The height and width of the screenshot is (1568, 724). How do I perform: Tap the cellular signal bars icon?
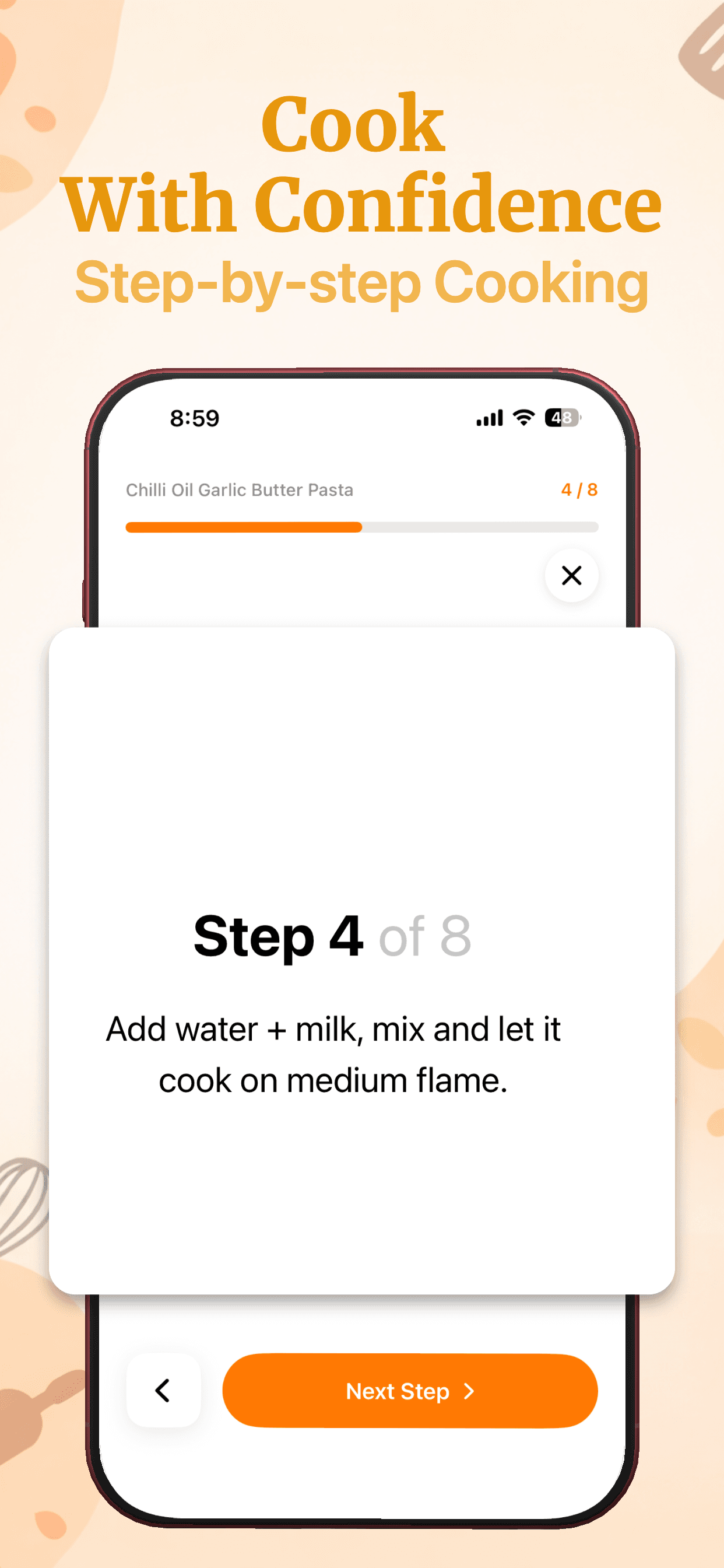(x=488, y=418)
